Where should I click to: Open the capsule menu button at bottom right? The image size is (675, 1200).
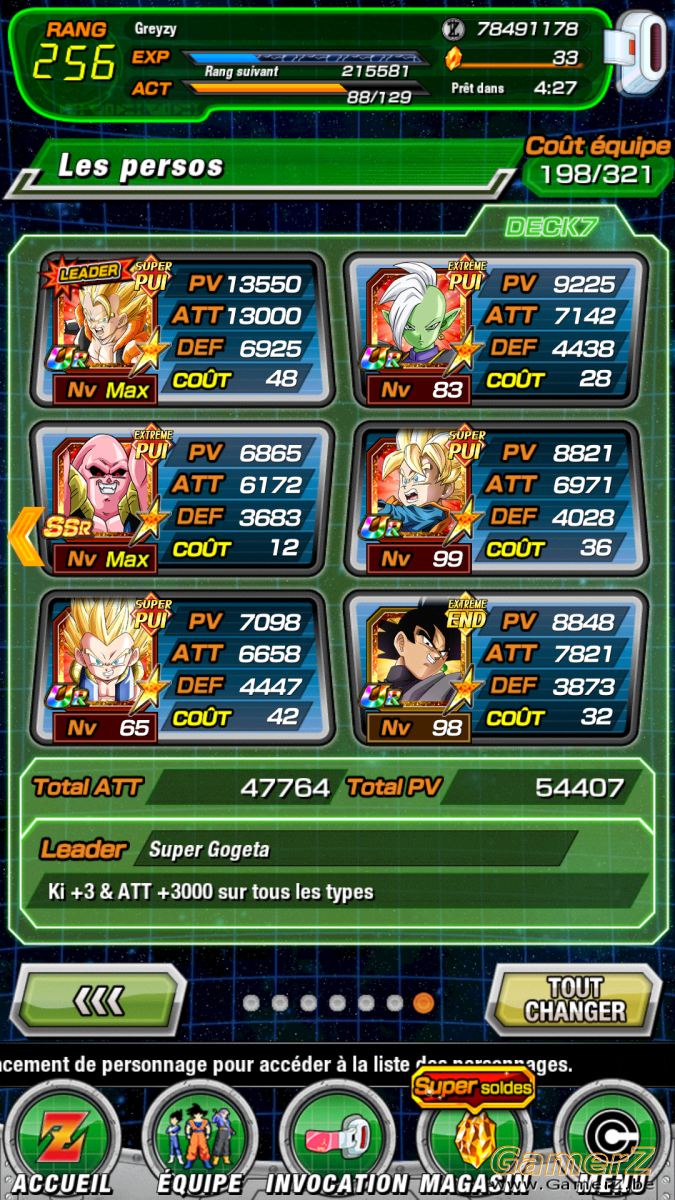pyautogui.click(x=612, y=1138)
